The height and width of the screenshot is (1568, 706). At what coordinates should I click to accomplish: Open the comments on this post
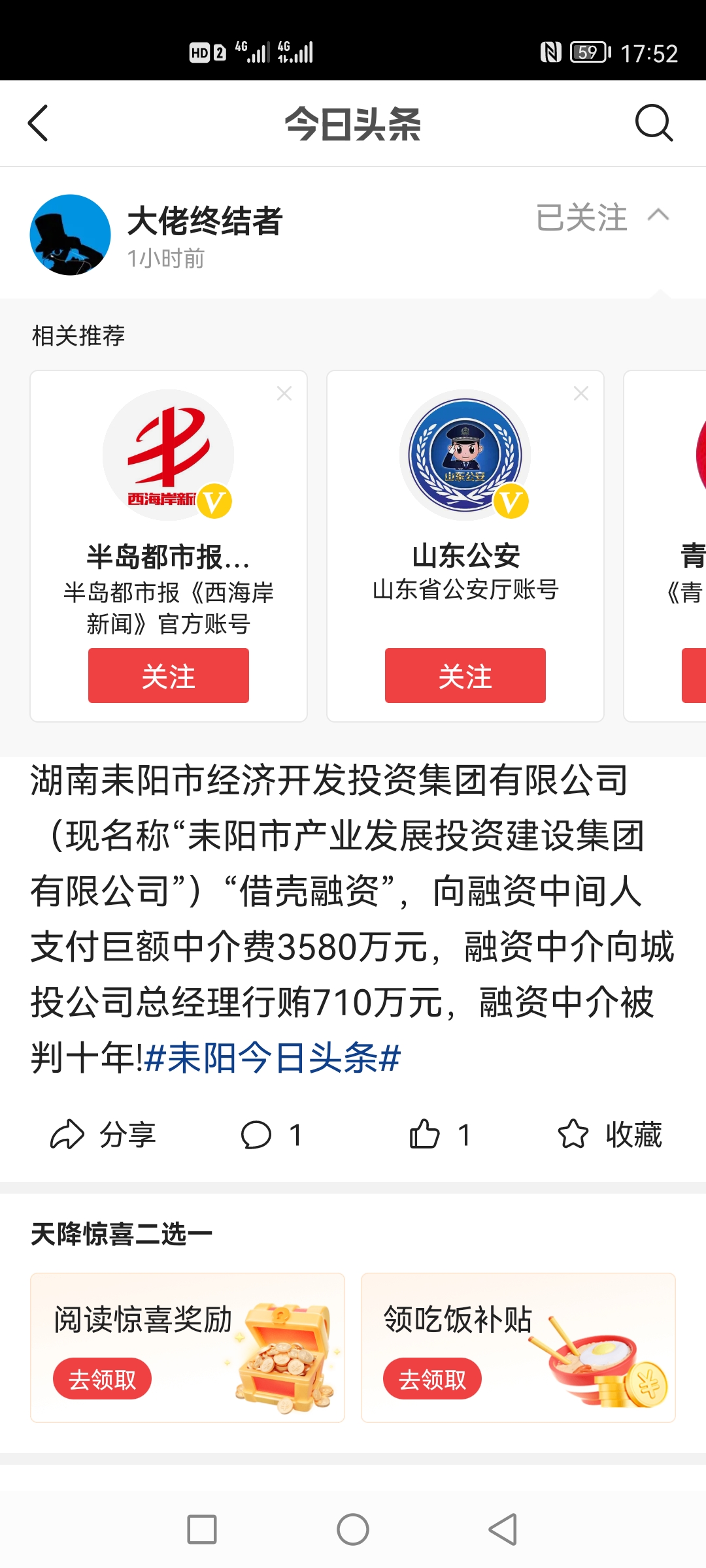(270, 1135)
